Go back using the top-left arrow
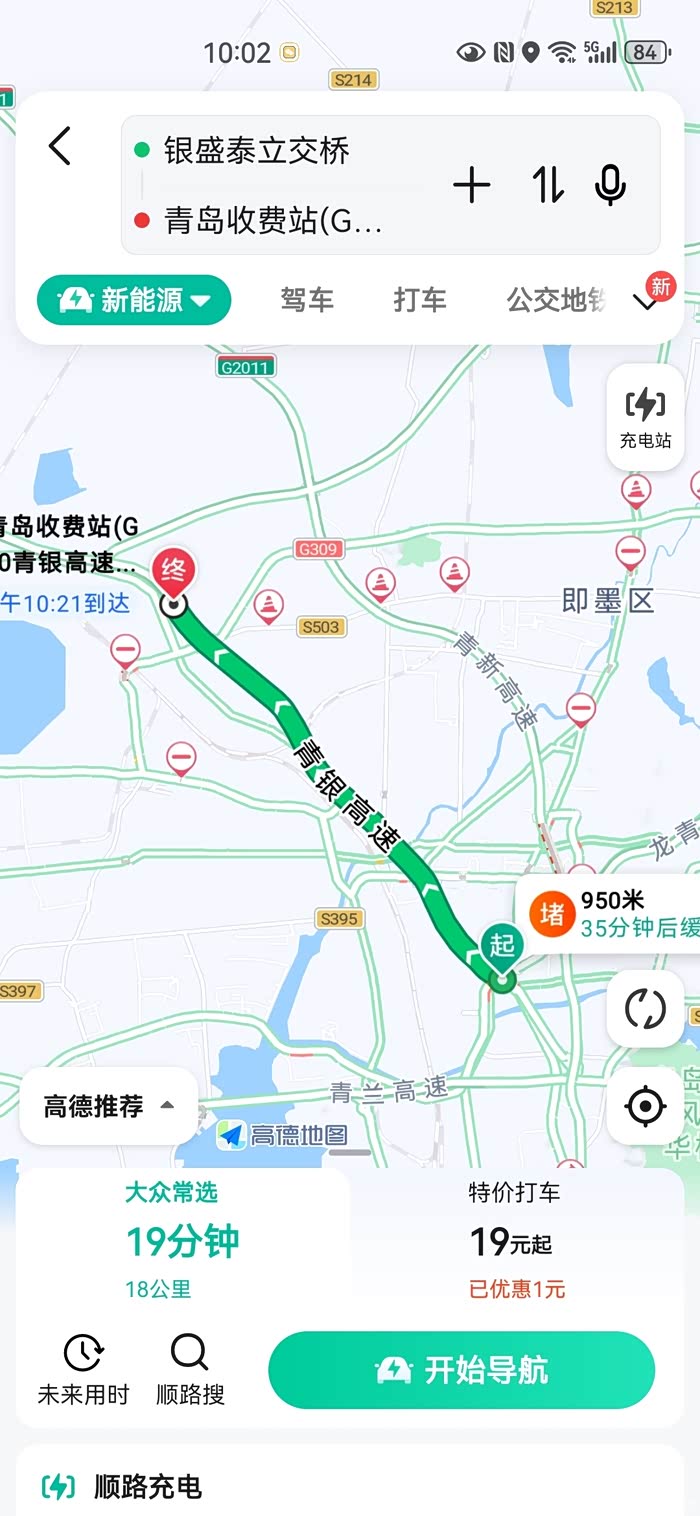Image resolution: width=700 pixels, height=1516 pixels. click(x=60, y=146)
